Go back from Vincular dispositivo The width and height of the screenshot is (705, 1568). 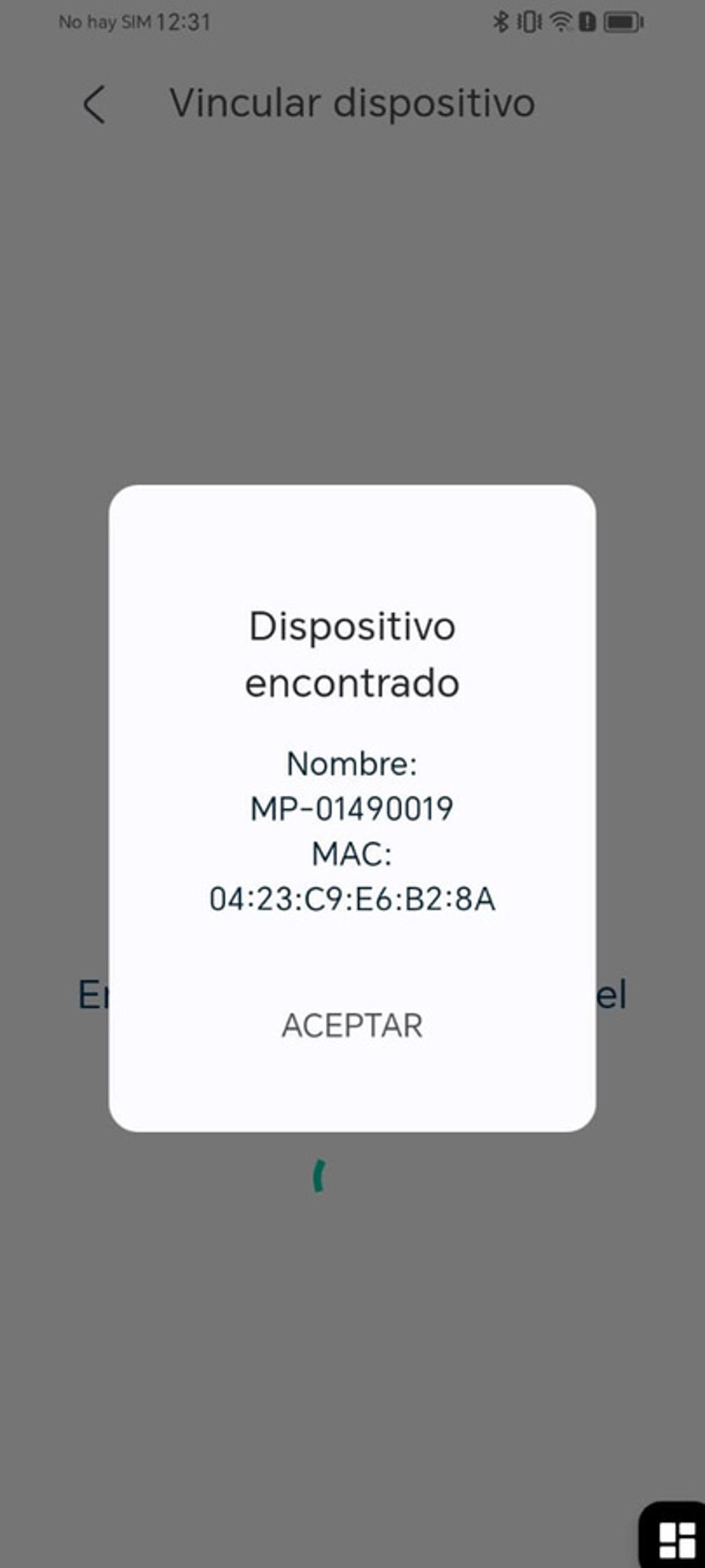tap(94, 105)
